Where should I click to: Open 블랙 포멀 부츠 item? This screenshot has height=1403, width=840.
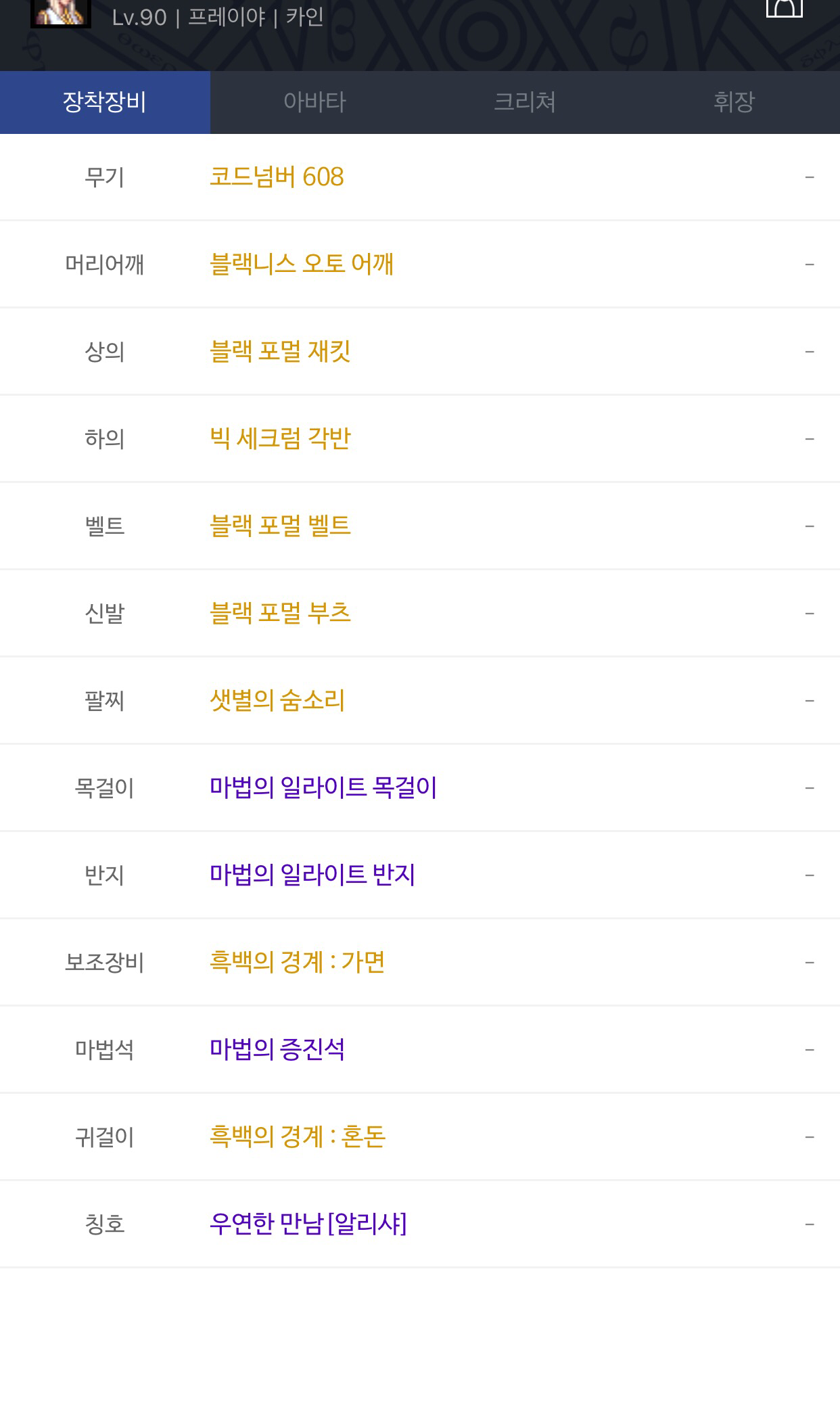click(280, 613)
